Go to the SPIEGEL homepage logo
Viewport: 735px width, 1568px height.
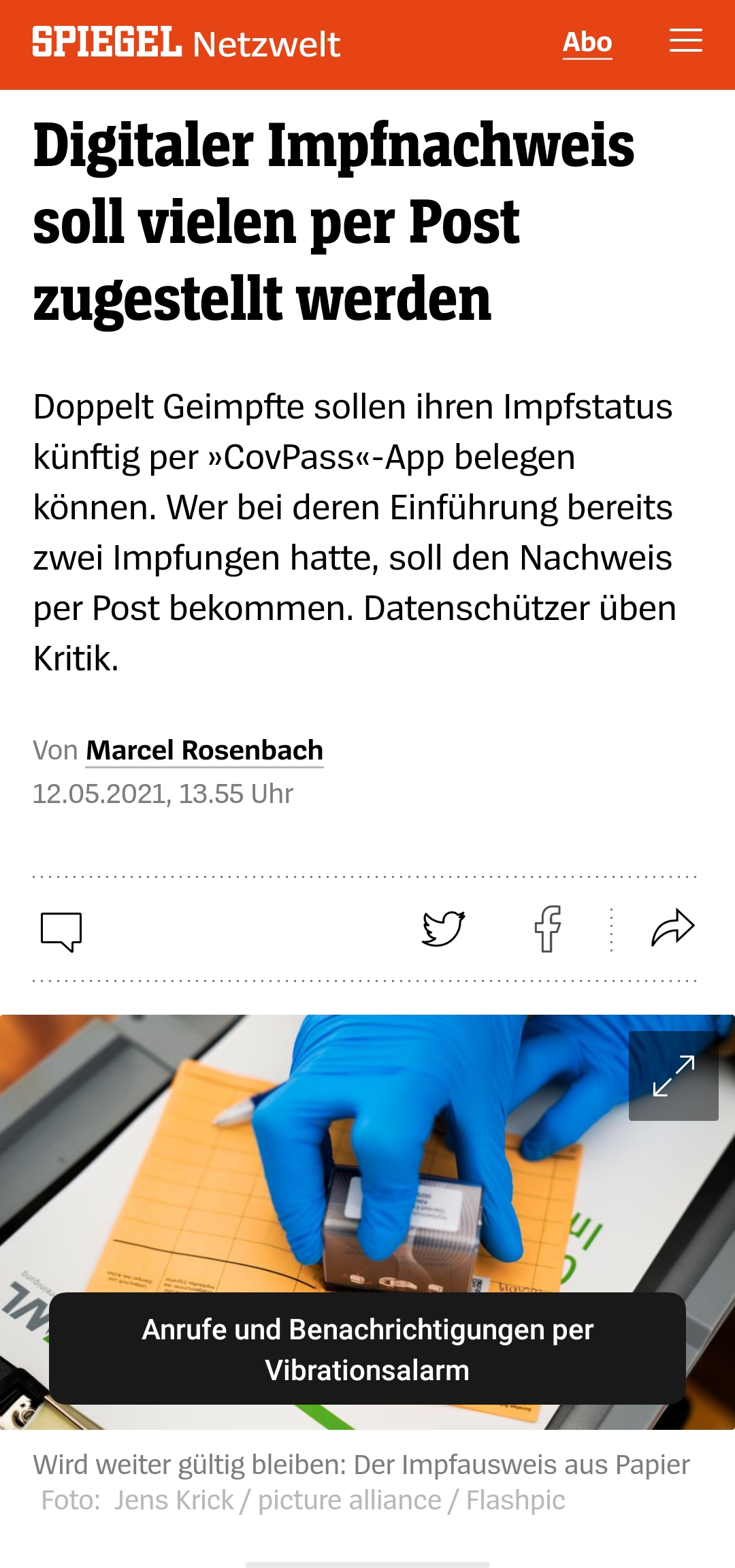[107, 42]
